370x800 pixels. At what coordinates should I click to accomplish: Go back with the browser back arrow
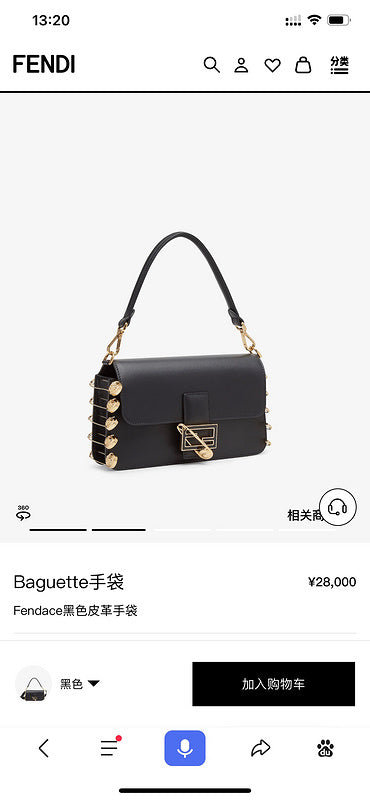pyautogui.click(x=44, y=748)
